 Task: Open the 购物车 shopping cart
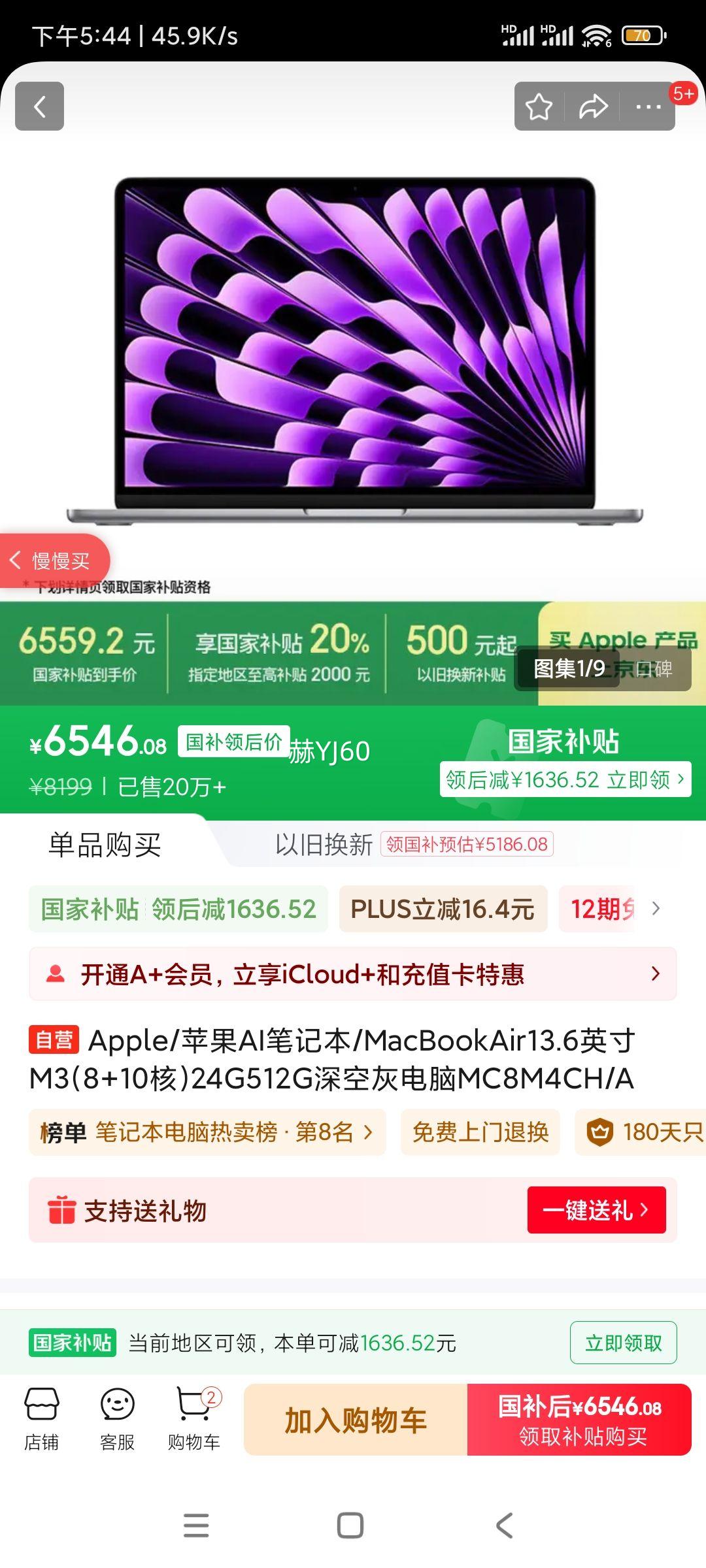tap(194, 1419)
